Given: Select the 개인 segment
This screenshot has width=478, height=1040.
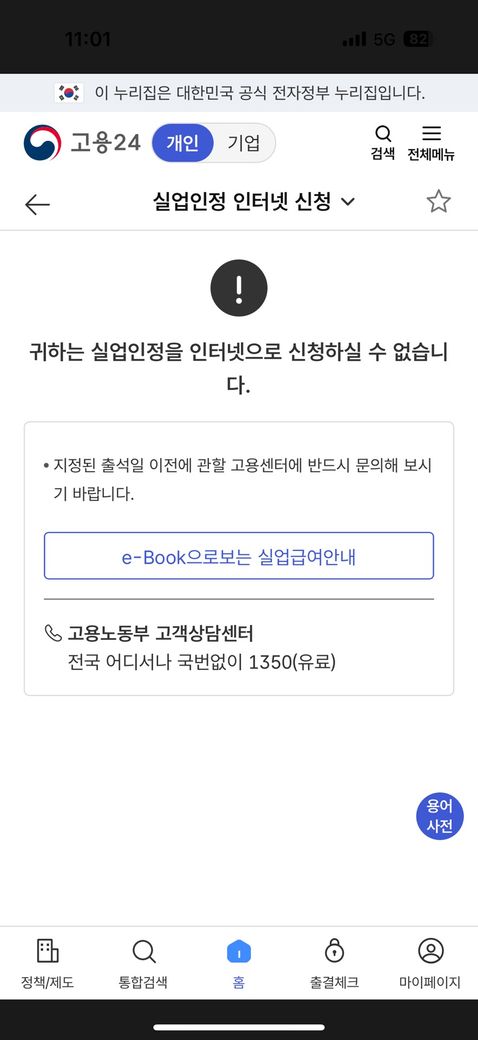Looking at the screenshot, I should click(x=183, y=143).
